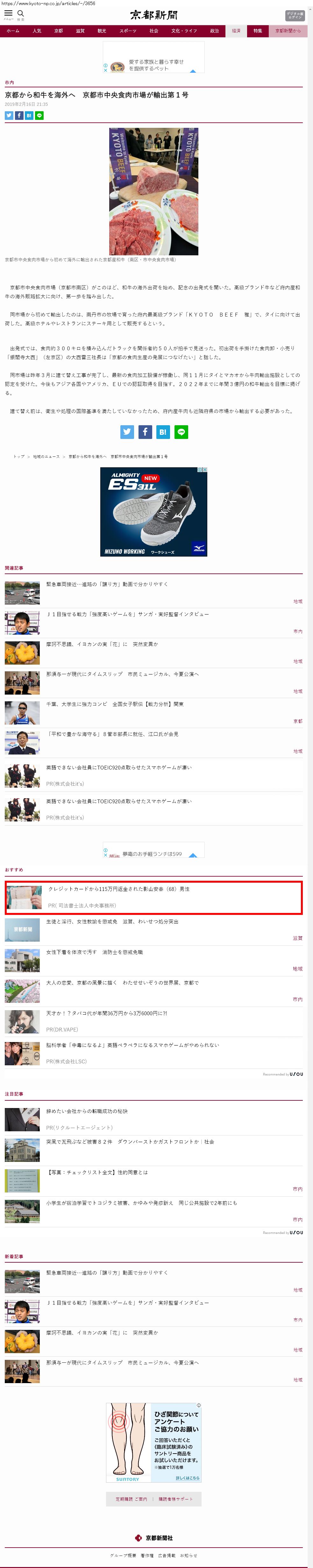Share article on Twitter below the date
This screenshot has width=313, height=1568.
[9, 116]
